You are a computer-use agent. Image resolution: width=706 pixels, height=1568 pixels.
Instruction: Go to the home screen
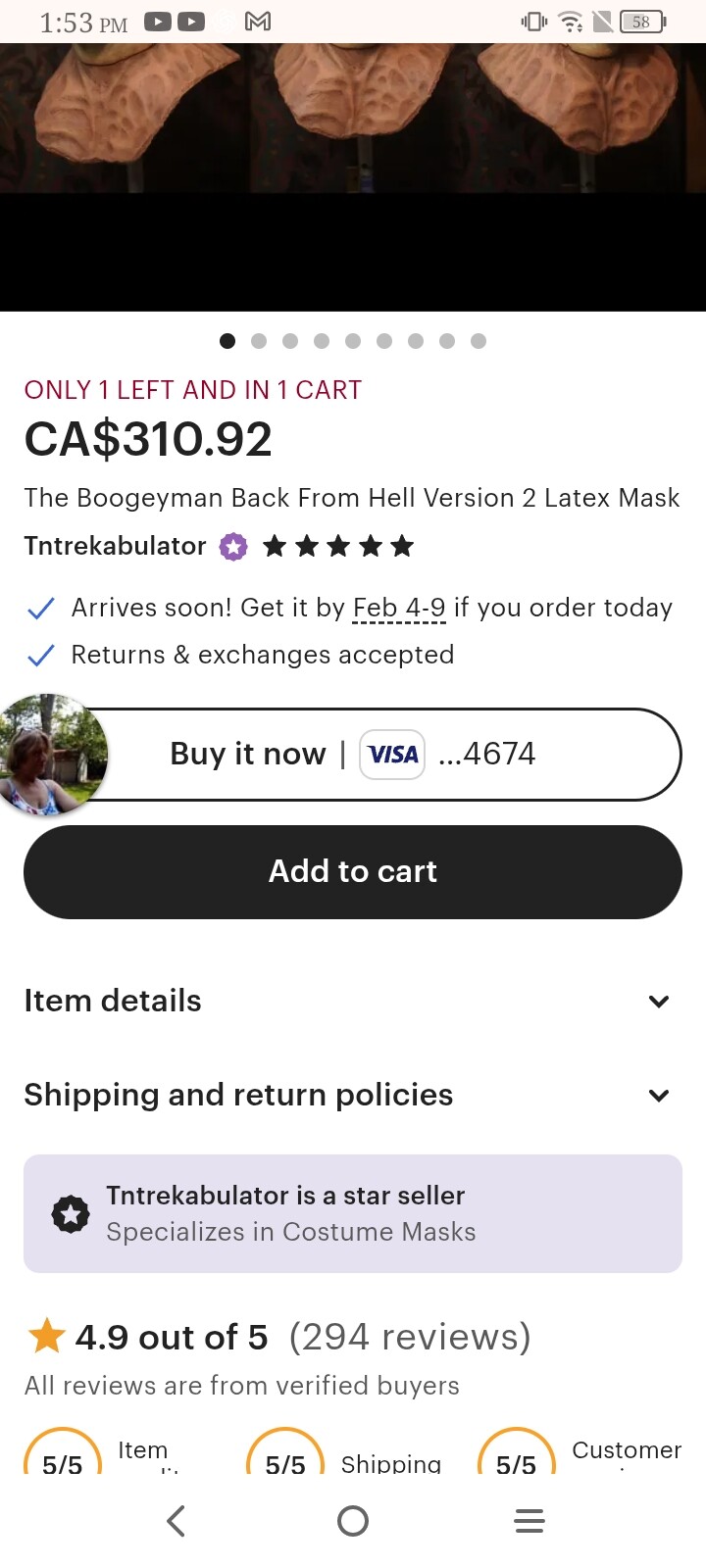point(353,1521)
